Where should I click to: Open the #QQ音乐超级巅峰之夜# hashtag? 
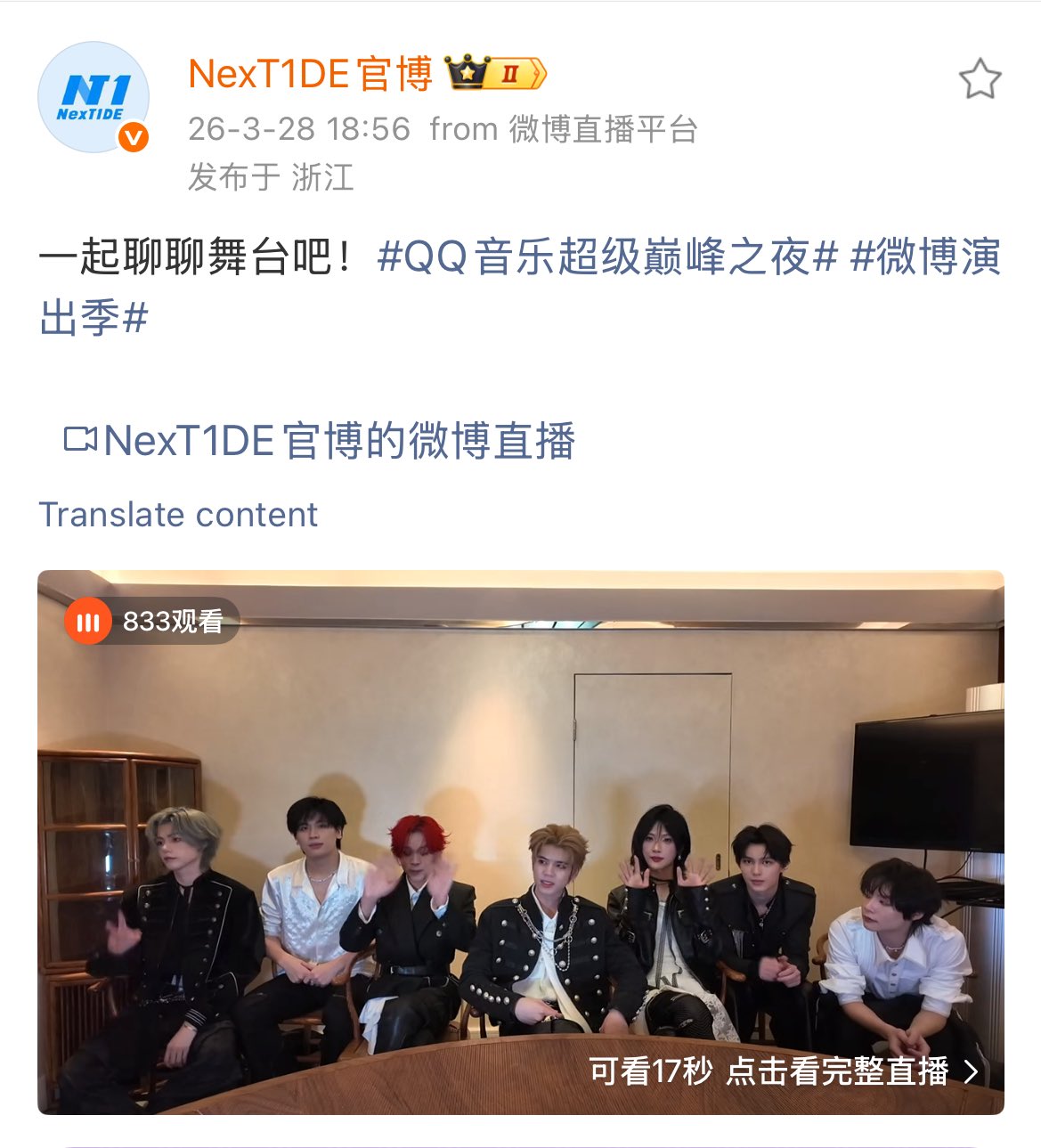point(607,257)
